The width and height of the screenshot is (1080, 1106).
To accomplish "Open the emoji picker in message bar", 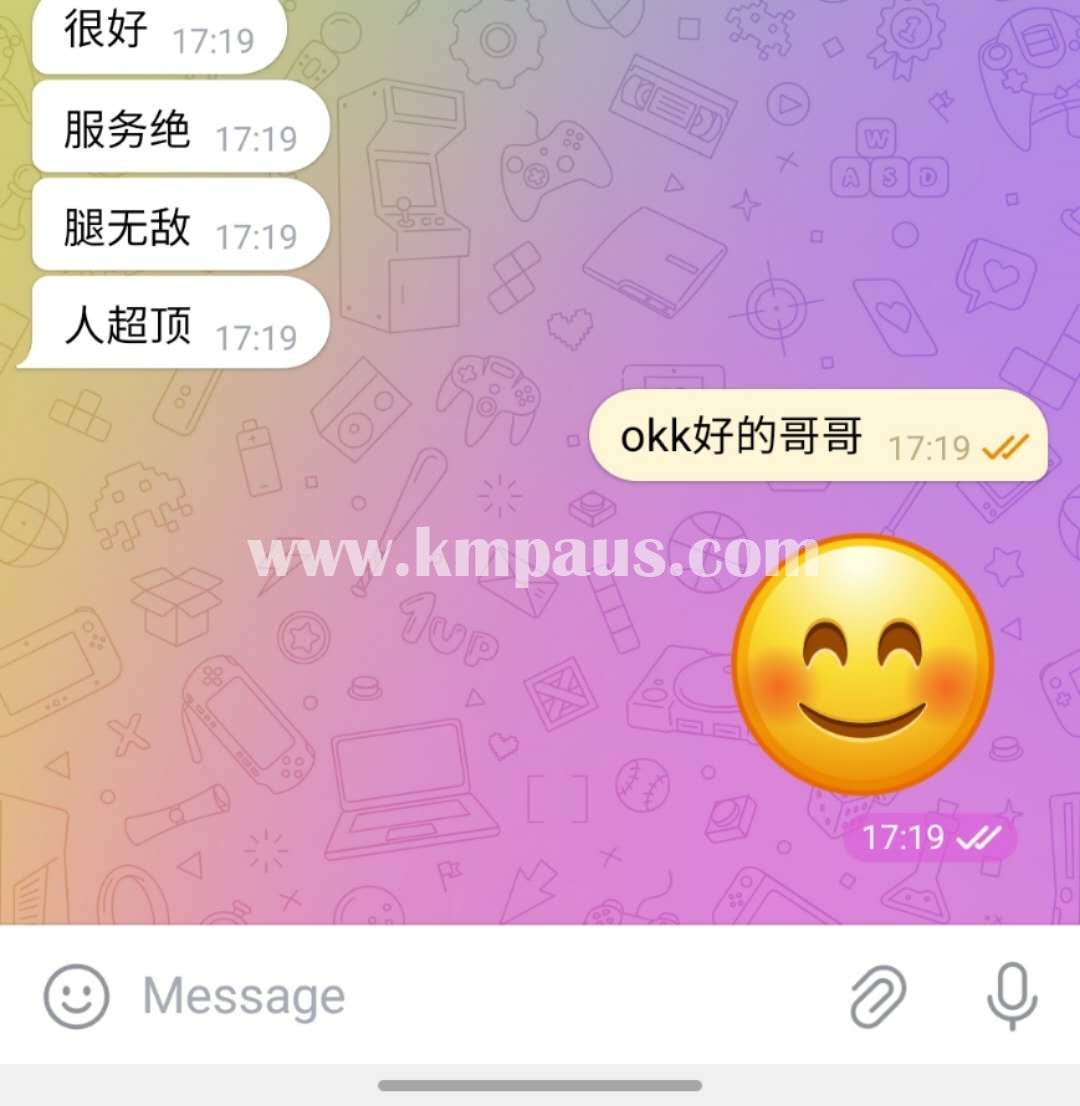I will coord(76,996).
